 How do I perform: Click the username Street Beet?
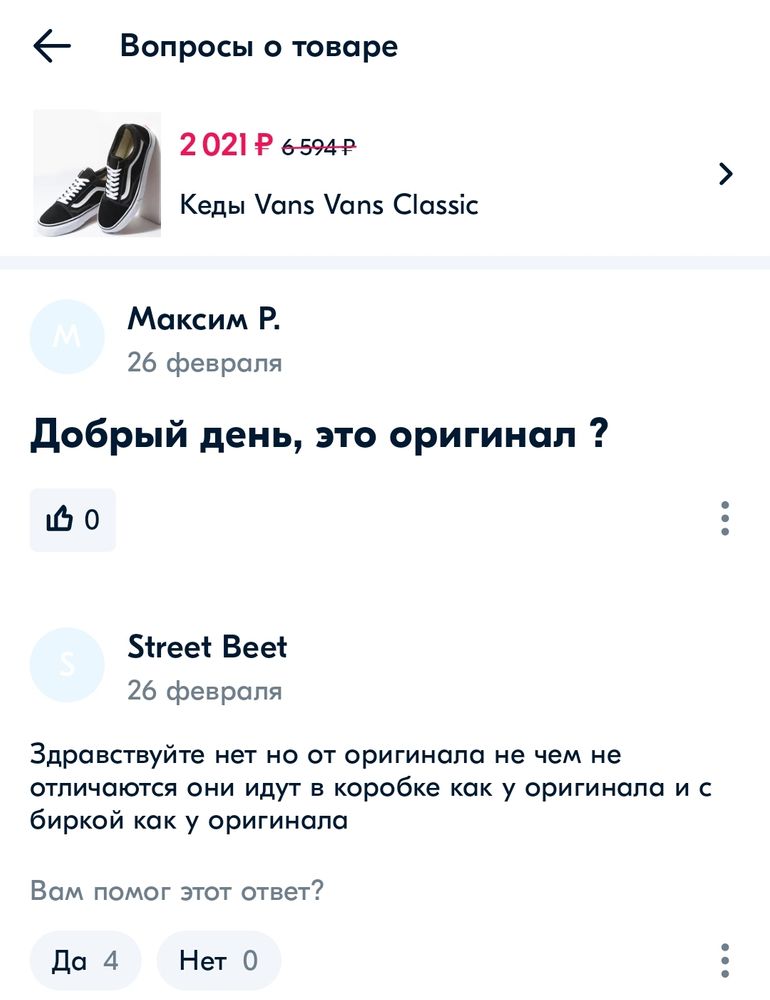coord(207,646)
